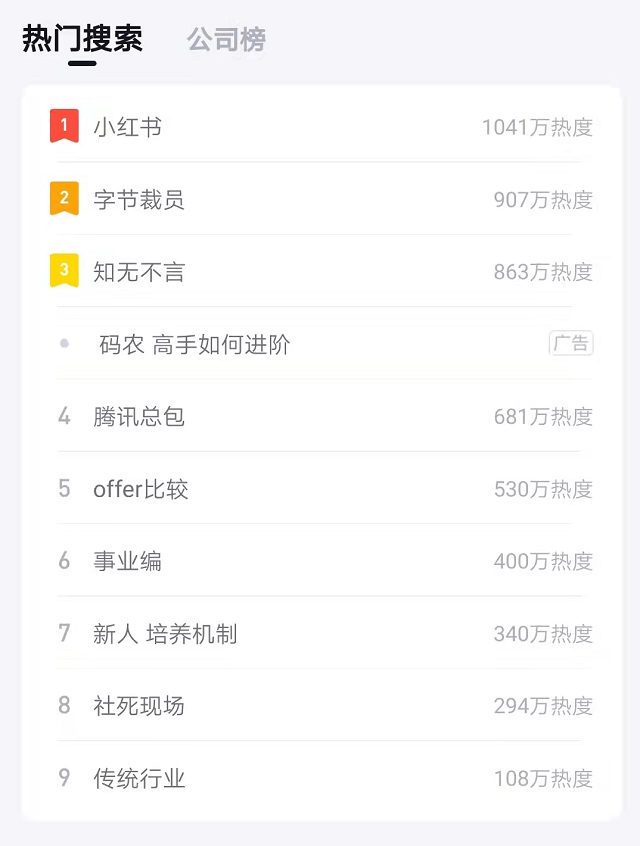Open the 事业编 hot search
This screenshot has width=640, height=846.
[x=128, y=561]
